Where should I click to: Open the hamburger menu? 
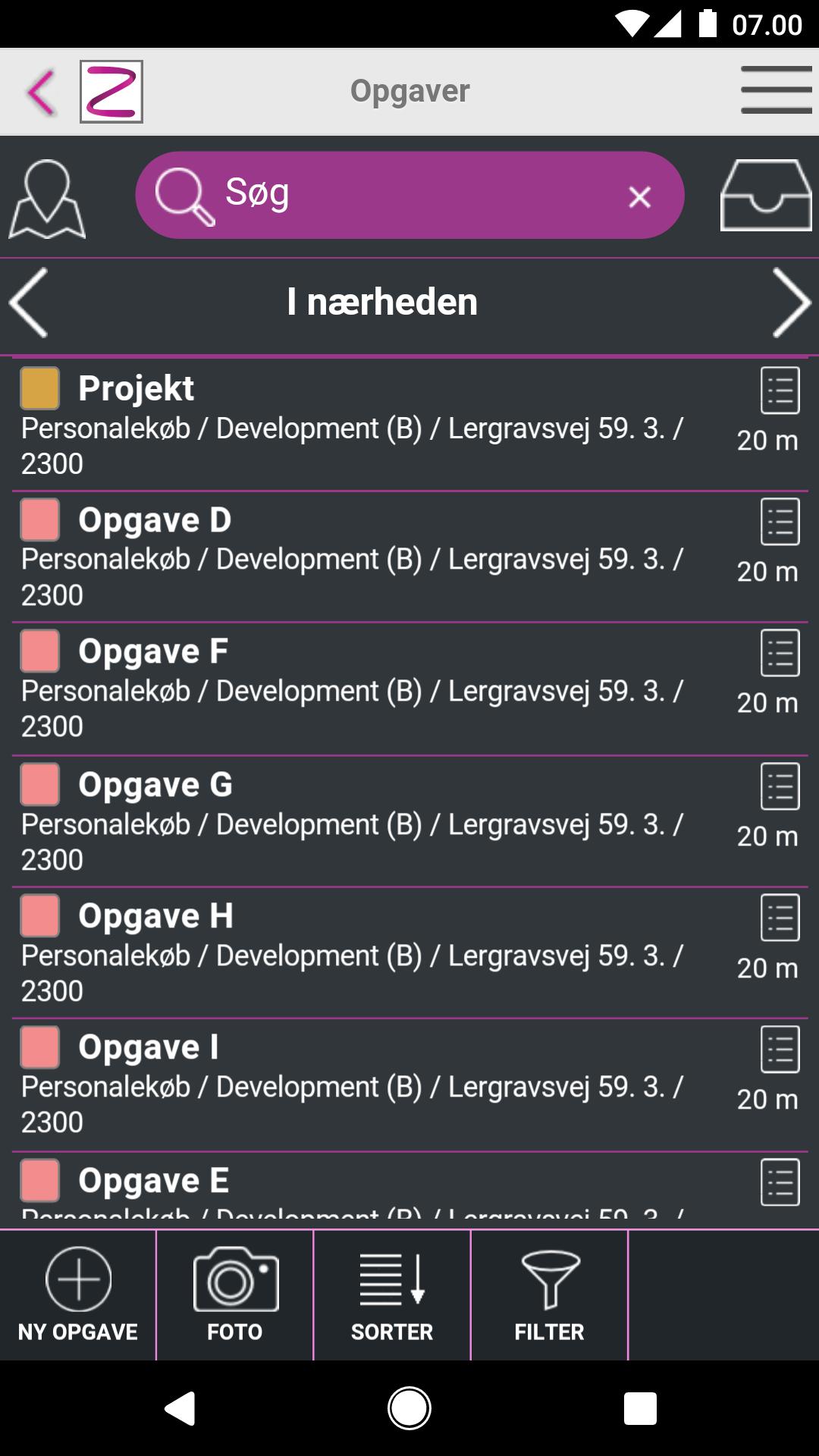pyautogui.click(x=776, y=90)
